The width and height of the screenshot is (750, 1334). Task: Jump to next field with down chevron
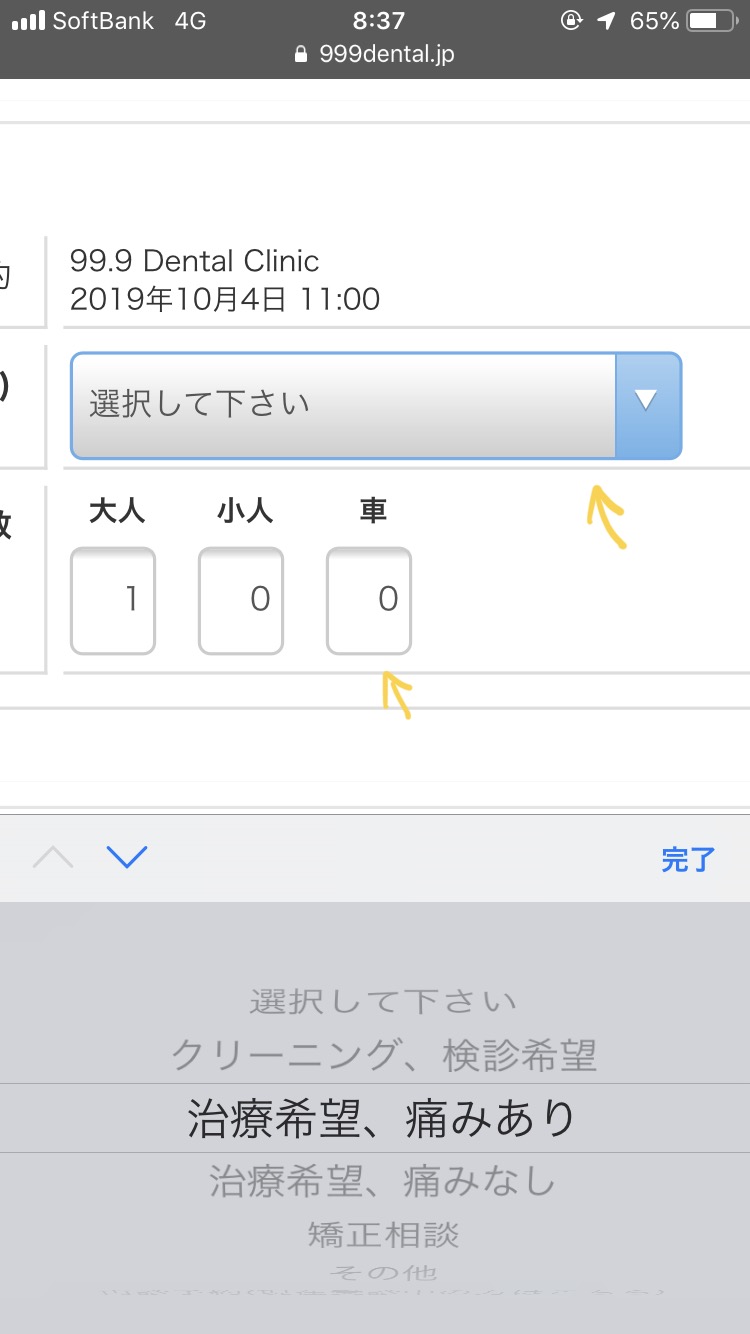coord(127,857)
